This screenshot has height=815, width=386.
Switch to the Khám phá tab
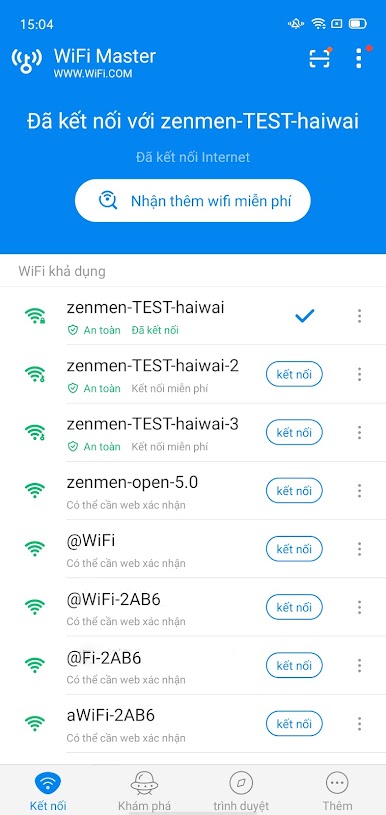coord(144,791)
